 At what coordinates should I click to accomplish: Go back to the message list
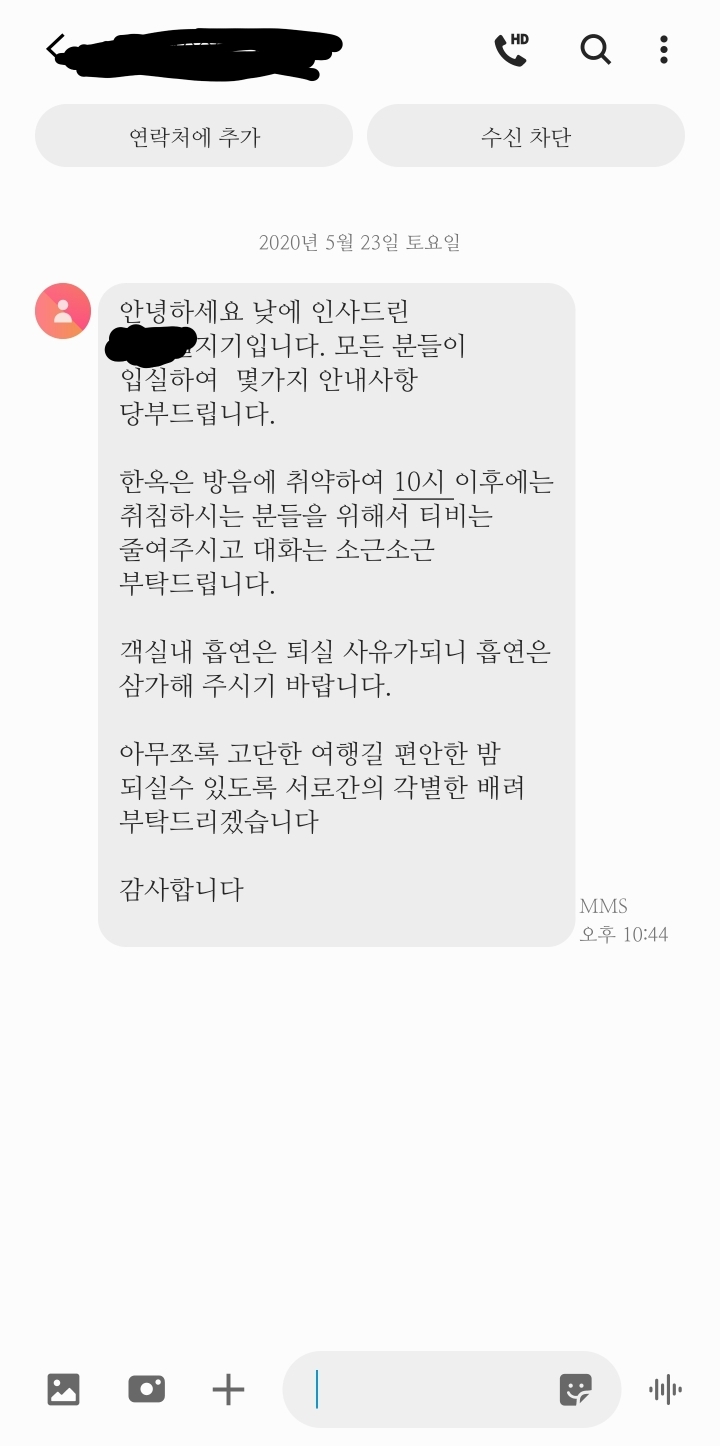[x=56, y=47]
